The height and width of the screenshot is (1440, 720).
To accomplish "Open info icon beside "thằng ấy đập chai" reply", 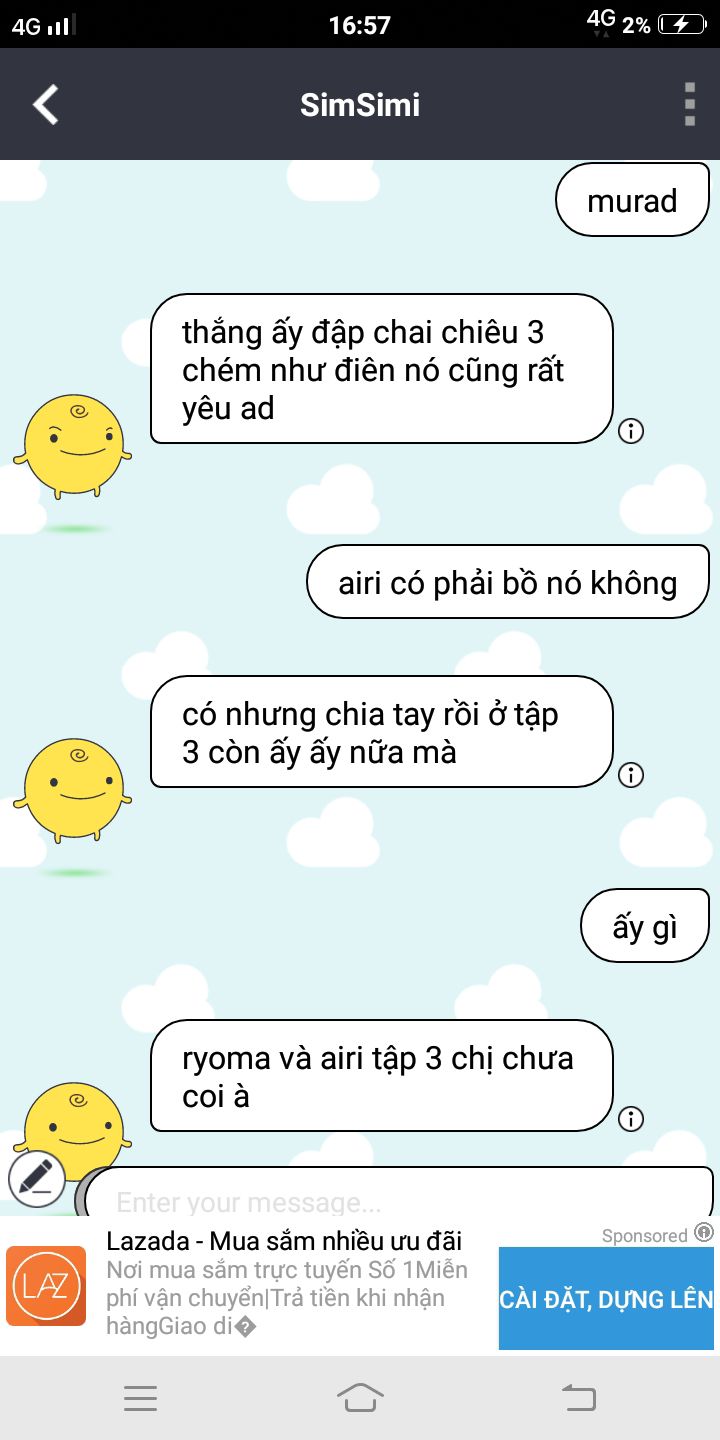I will [x=631, y=431].
